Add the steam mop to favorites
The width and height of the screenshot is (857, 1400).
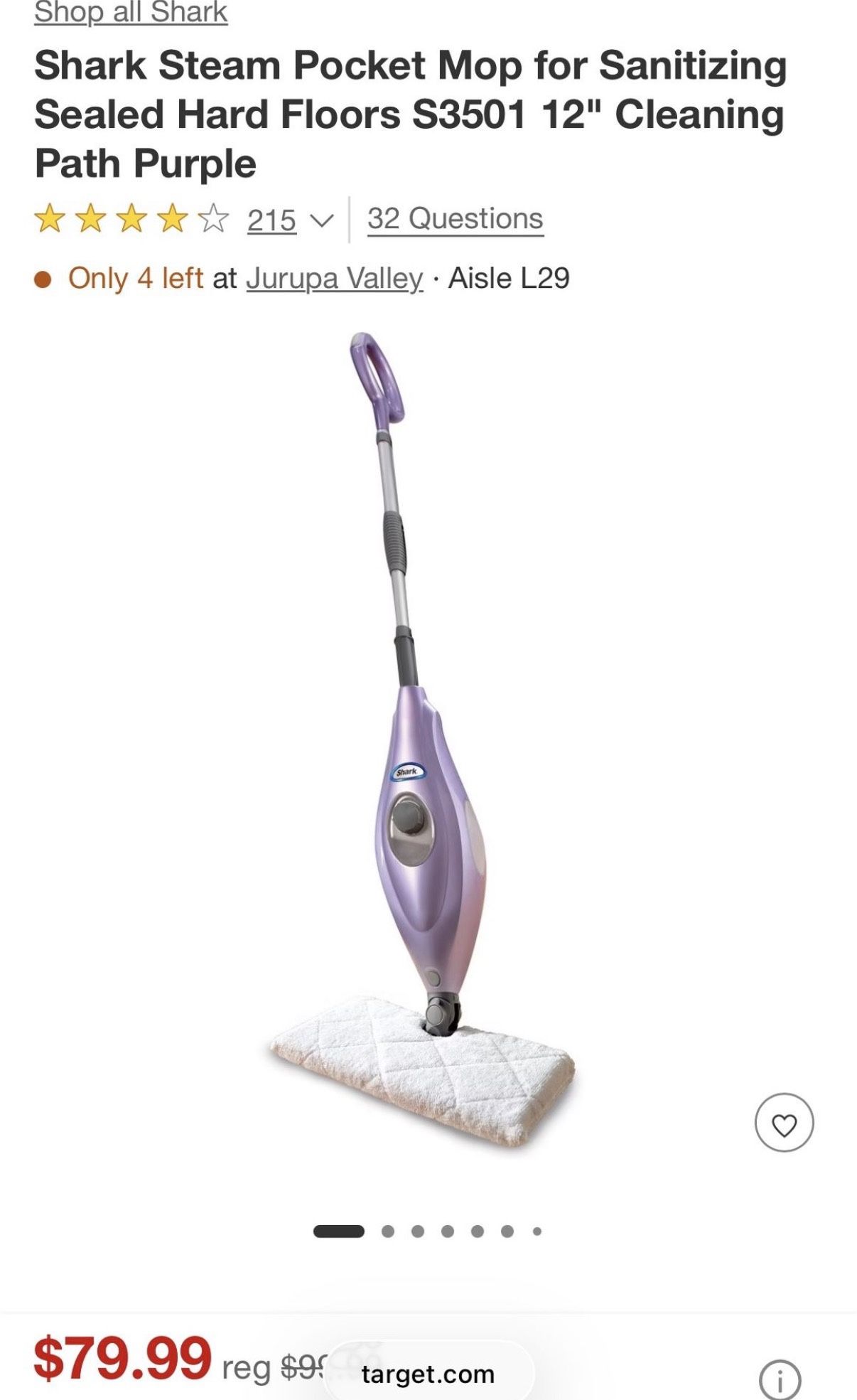pyautogui.click(x=783, y=1123)
